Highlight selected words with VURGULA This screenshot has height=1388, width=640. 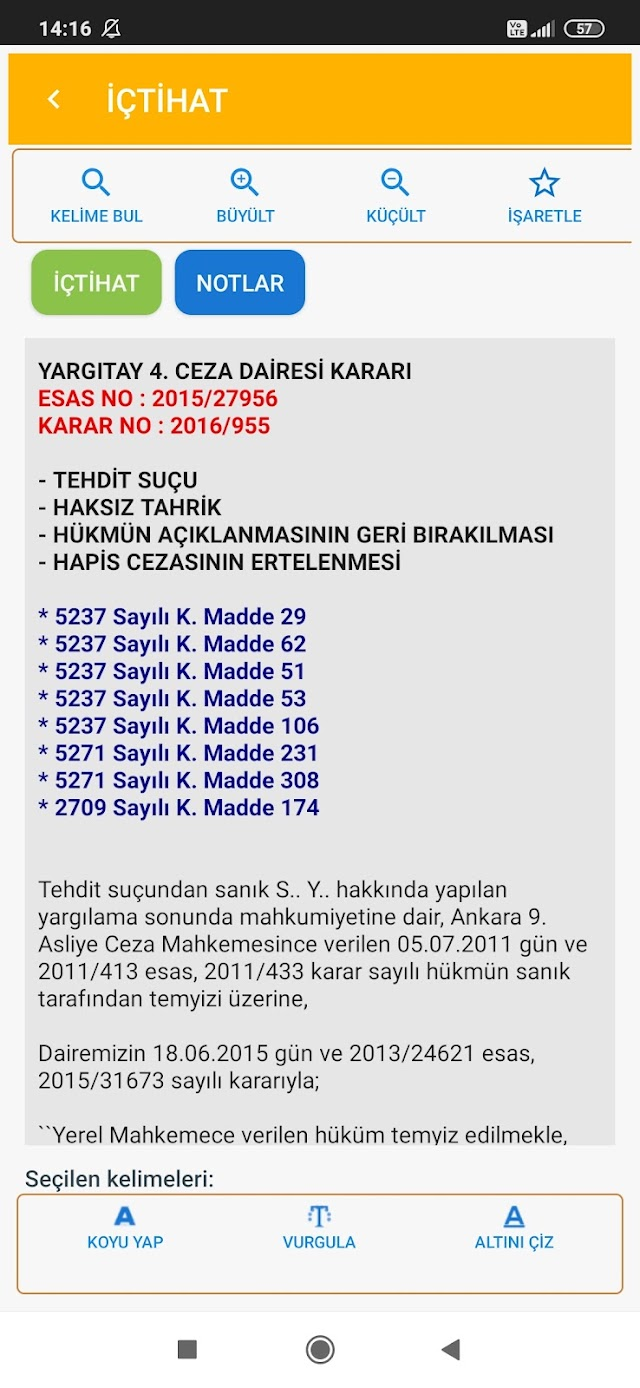(x=319, y=1229)
